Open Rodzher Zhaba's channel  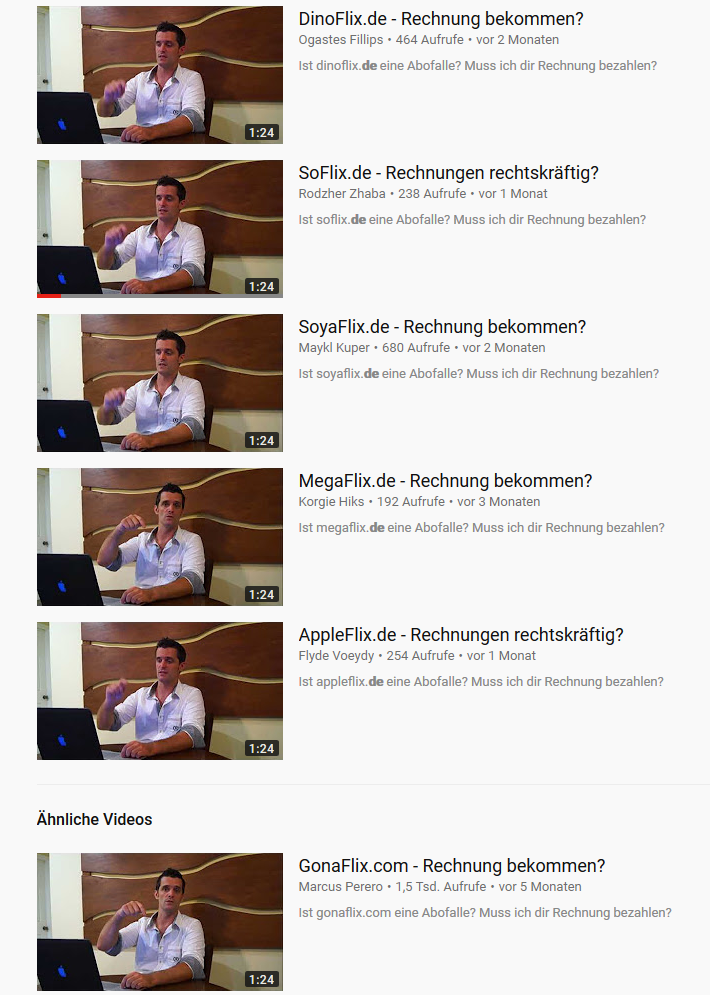(x=341, y=194)
